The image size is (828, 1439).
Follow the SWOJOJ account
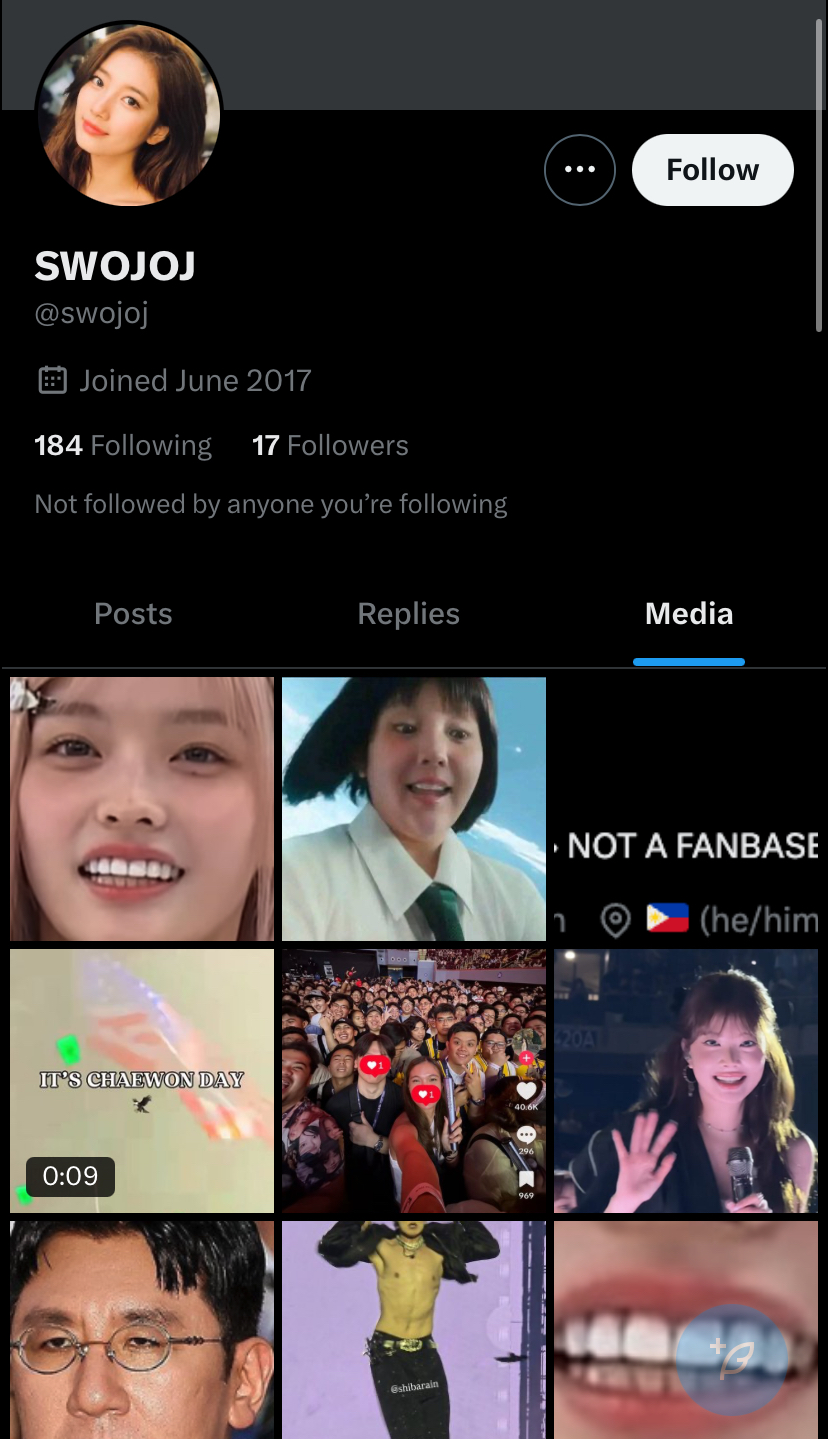coord(712,170)
